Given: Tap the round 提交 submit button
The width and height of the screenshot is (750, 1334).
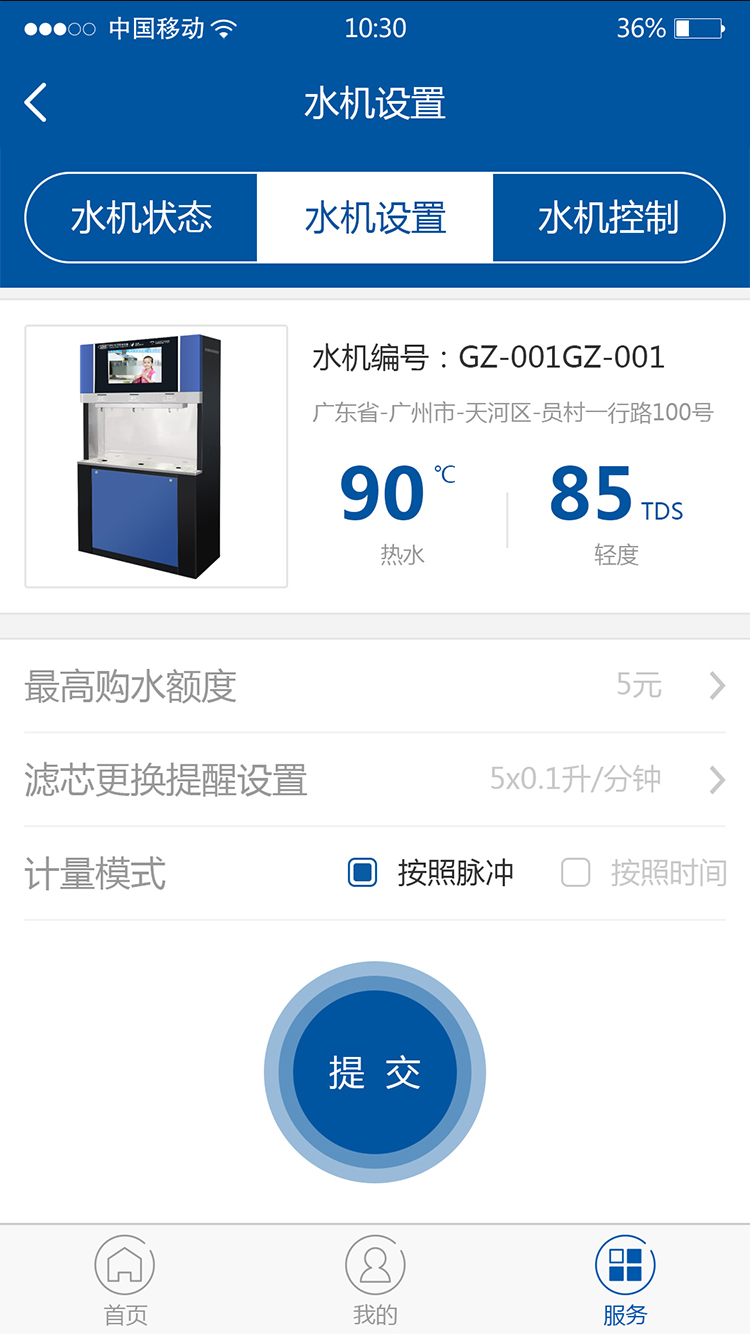Looking at the screenshot, I should click(375, 1072).
